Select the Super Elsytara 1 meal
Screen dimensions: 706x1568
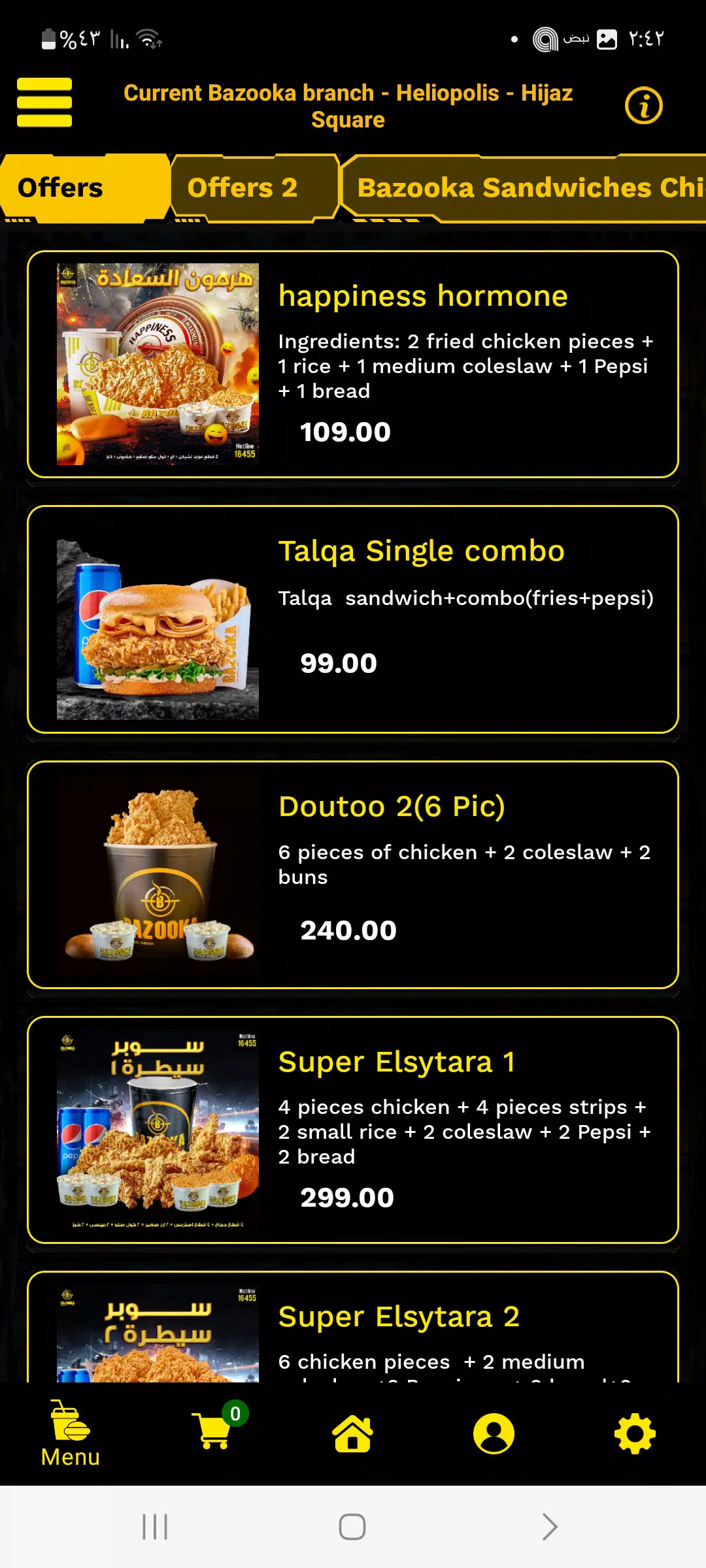(353, 1129)
